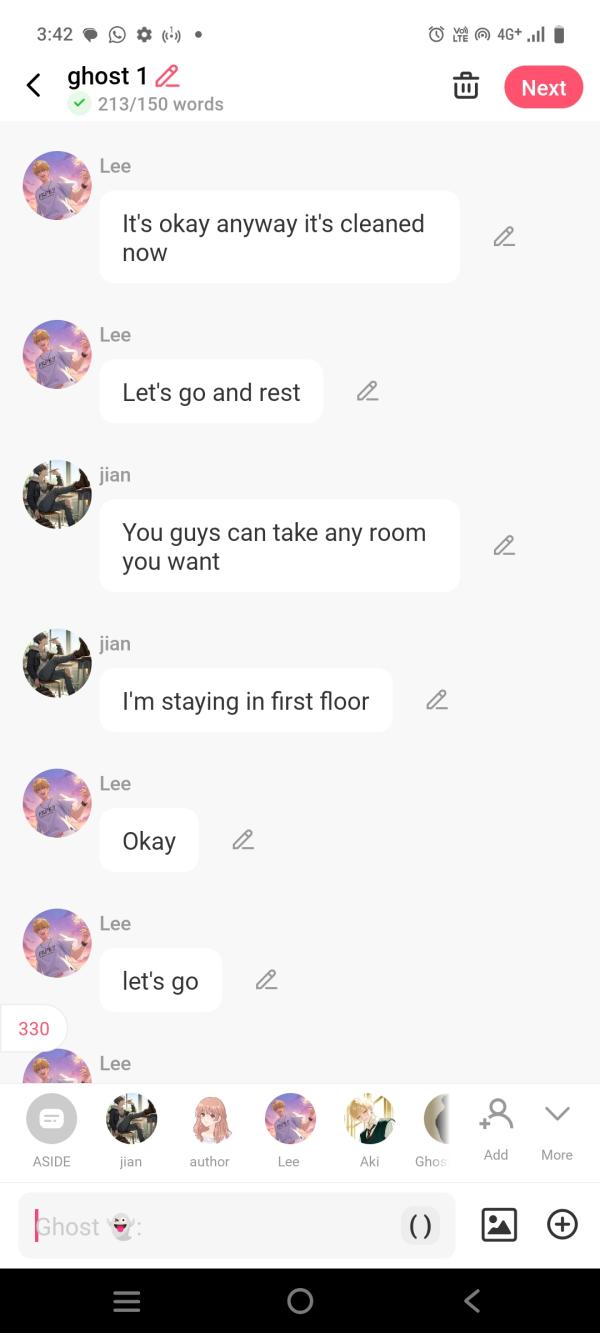Edit the "Okay" message
Image resolution: width=600 pixels, height=1333 pixels.
point(243,840)
